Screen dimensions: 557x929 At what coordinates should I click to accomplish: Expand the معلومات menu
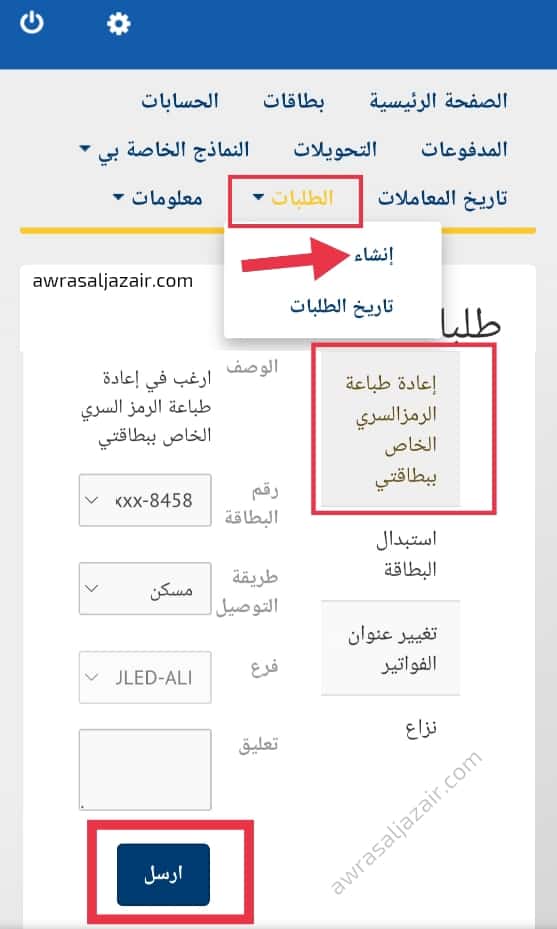click(158, 198)
